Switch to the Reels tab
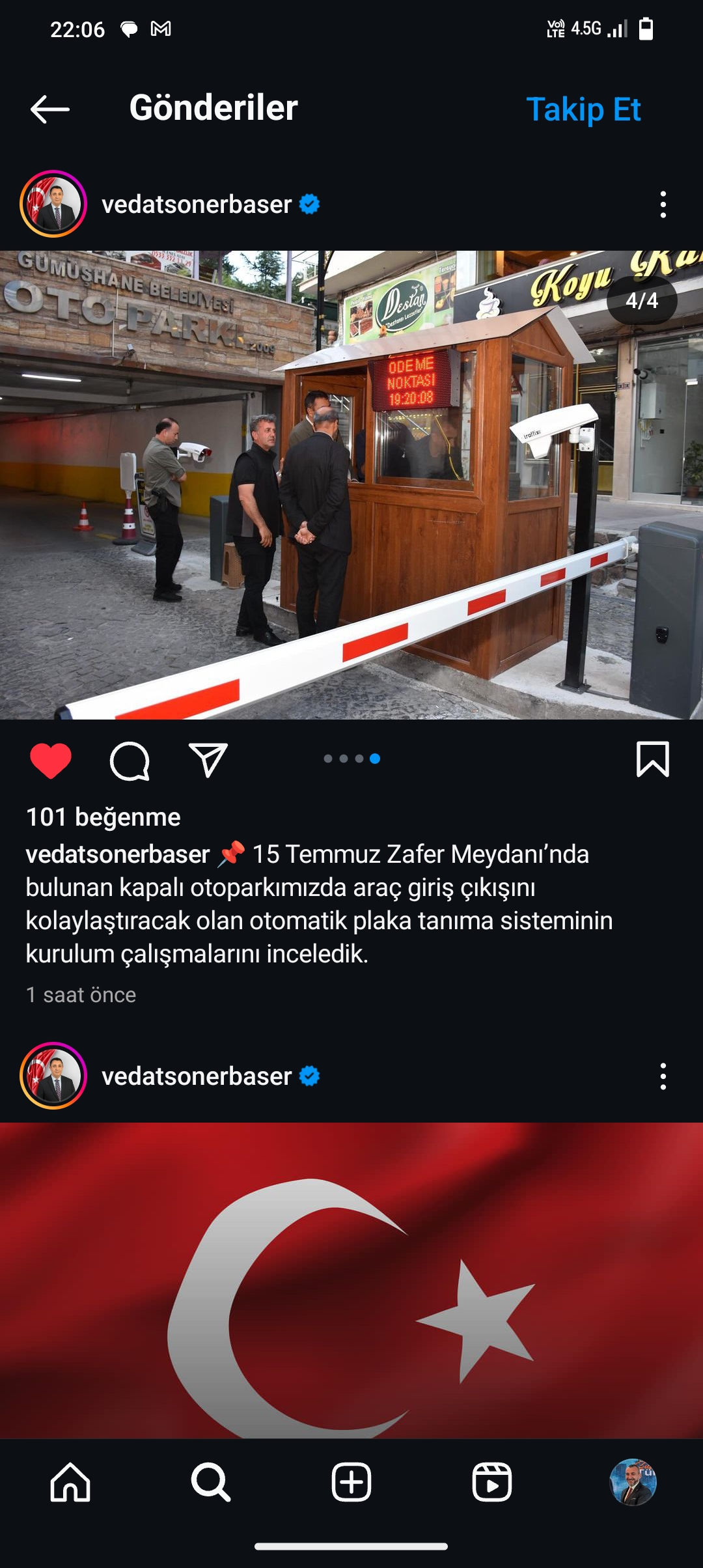 (492, 1482)
